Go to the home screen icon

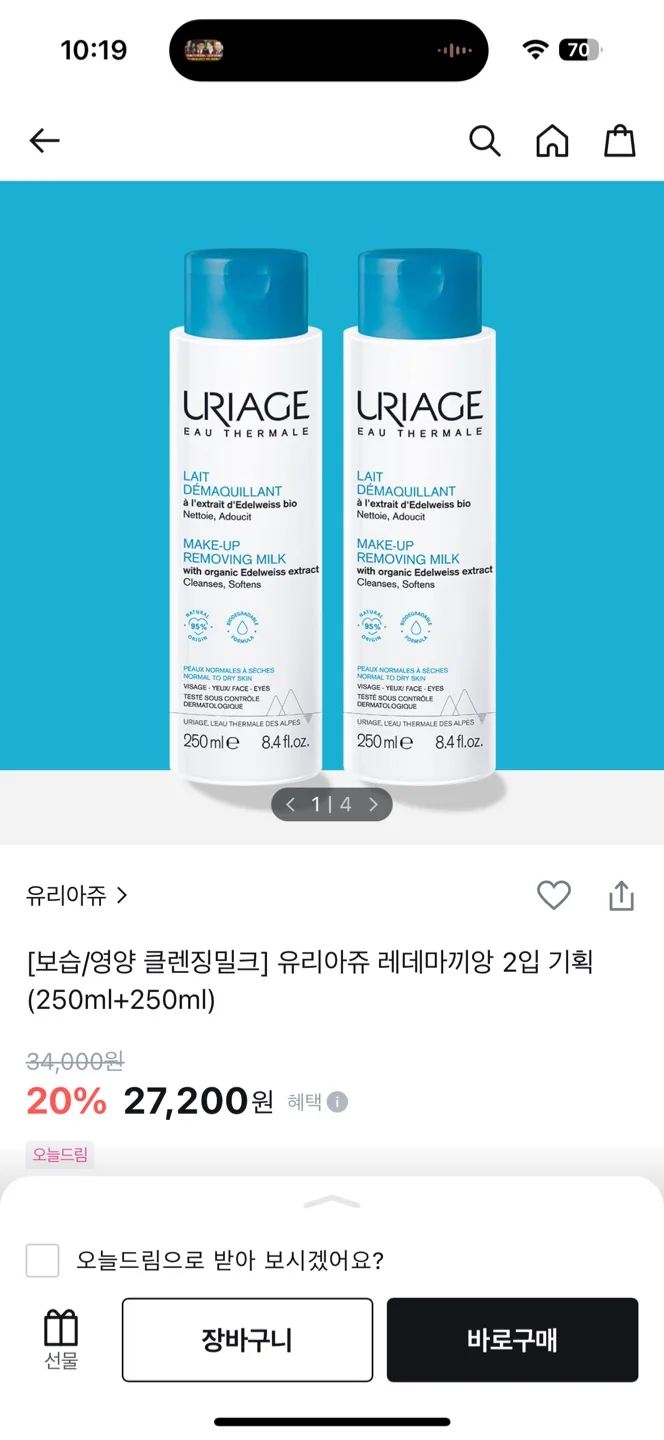(x=552, y=141)
